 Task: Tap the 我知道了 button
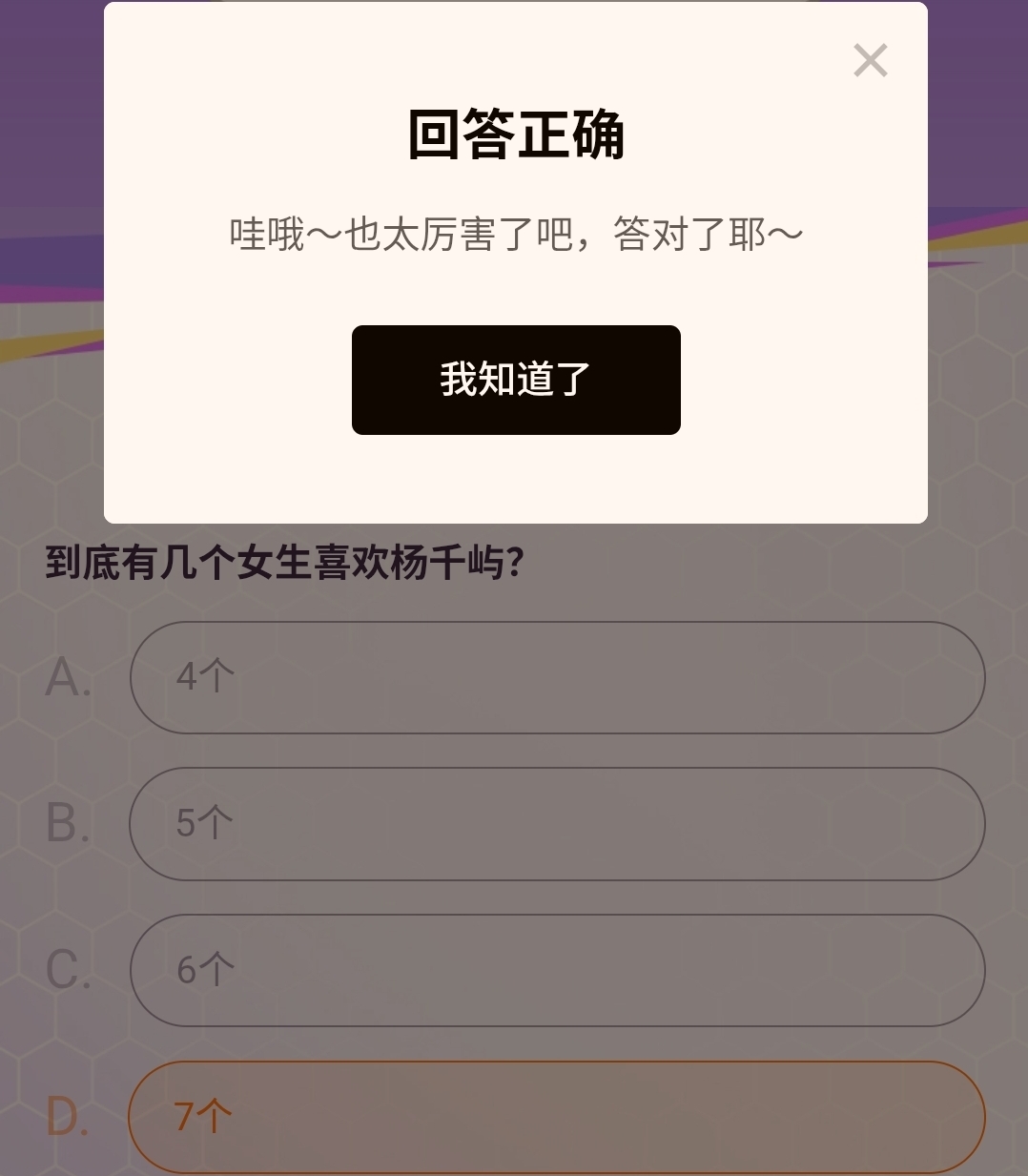point(516,380)
